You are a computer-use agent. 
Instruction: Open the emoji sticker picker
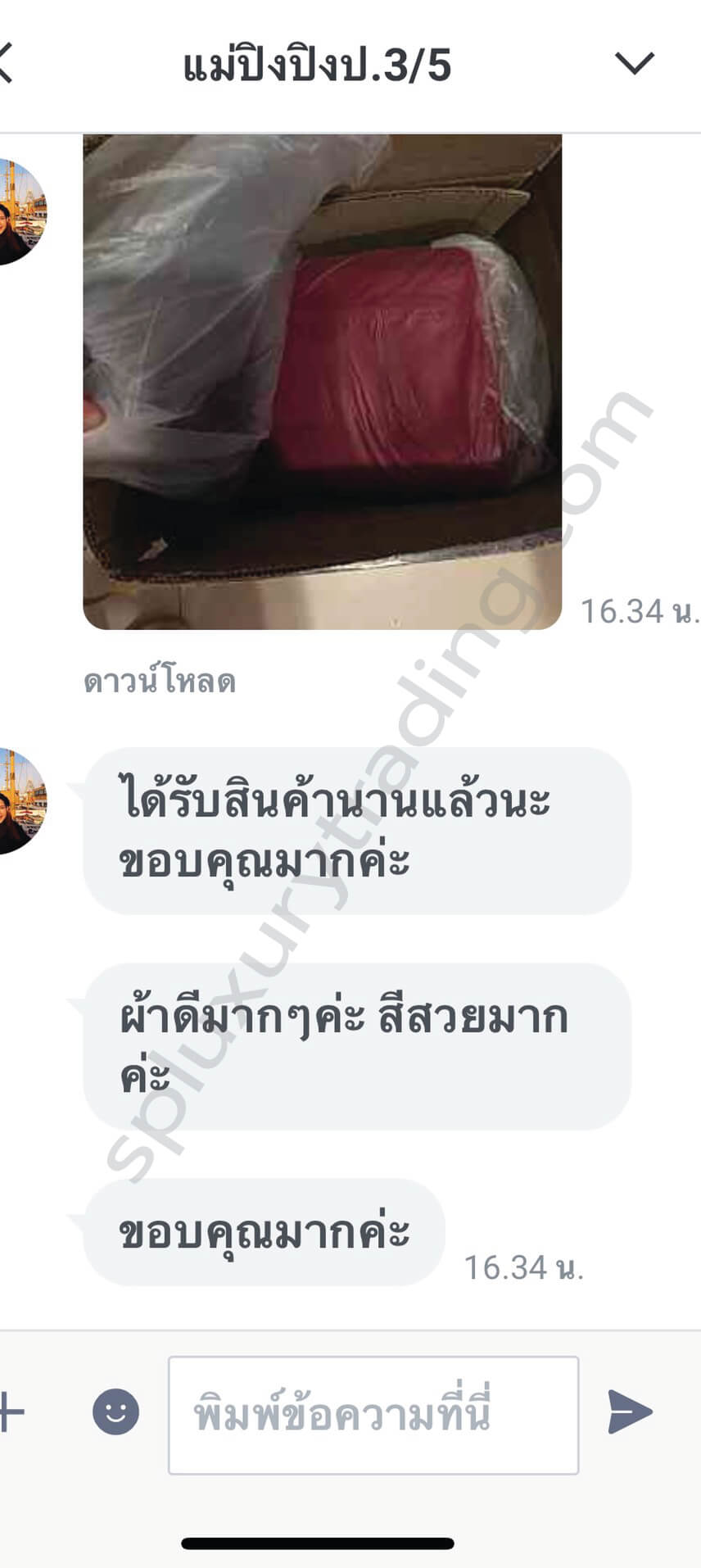pos(115,1412)
